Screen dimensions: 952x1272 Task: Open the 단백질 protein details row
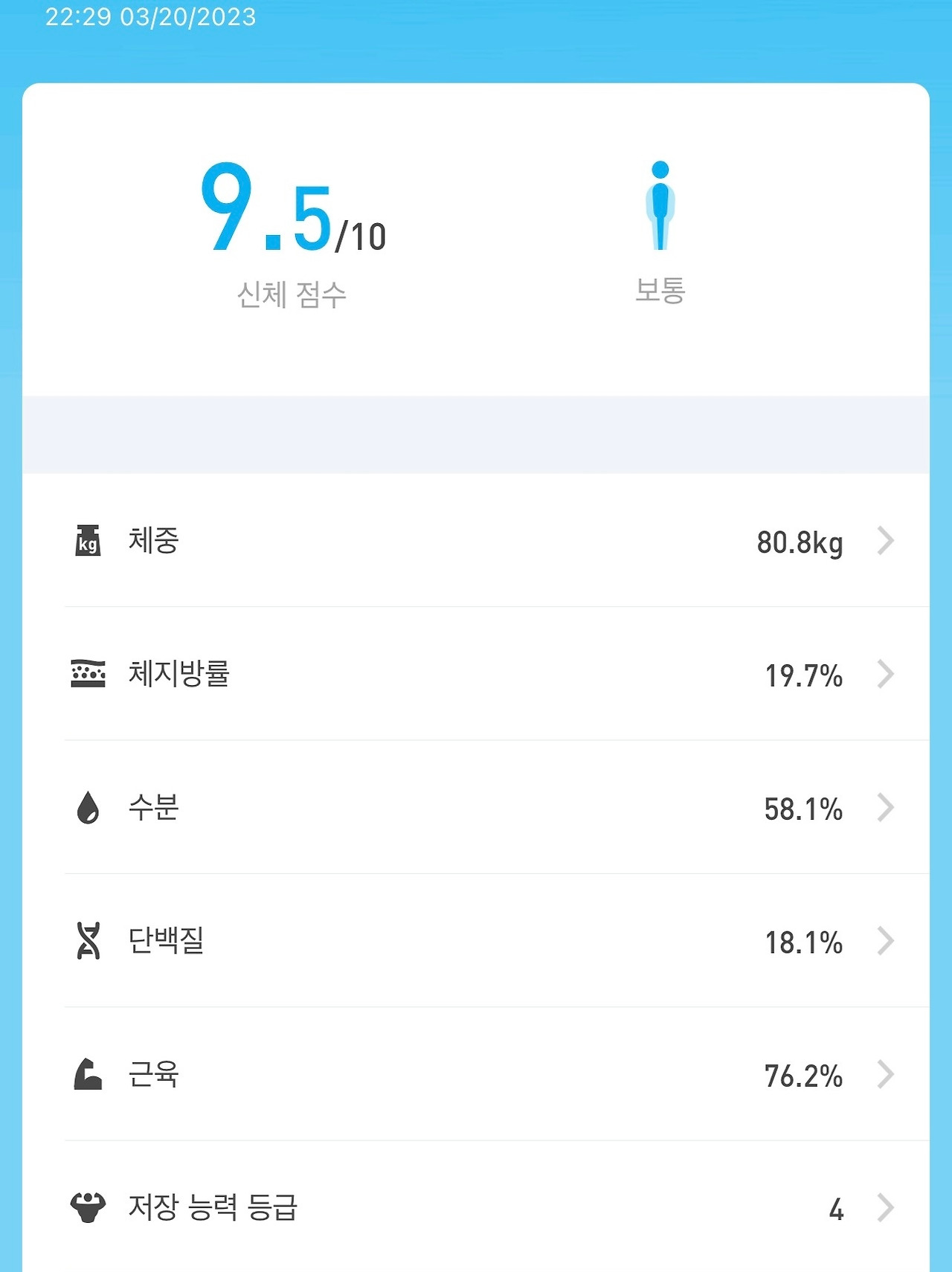point(476,941)
